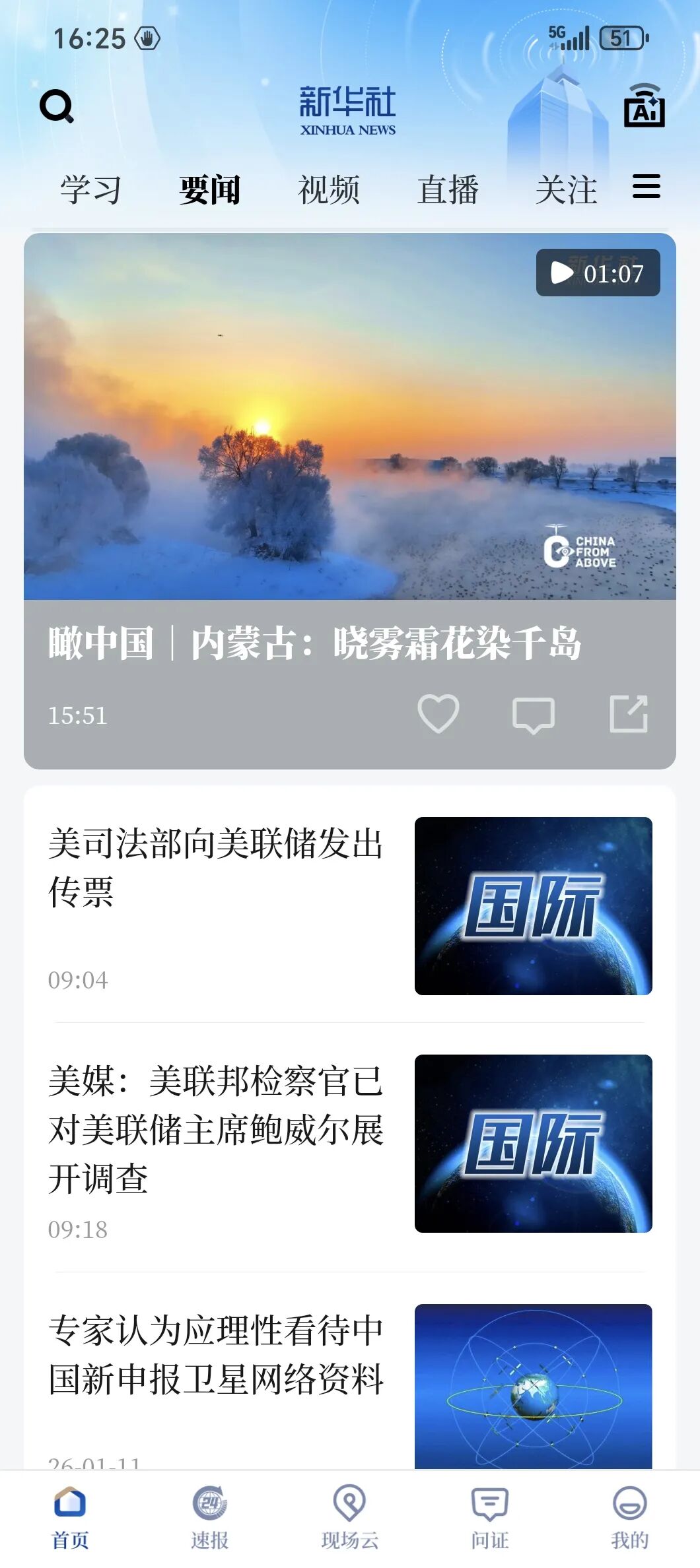This screenshot has height=1568, width=700.
Task: Open the 卫星网络资料 expert opinion article
Action: coord(216,1354)
